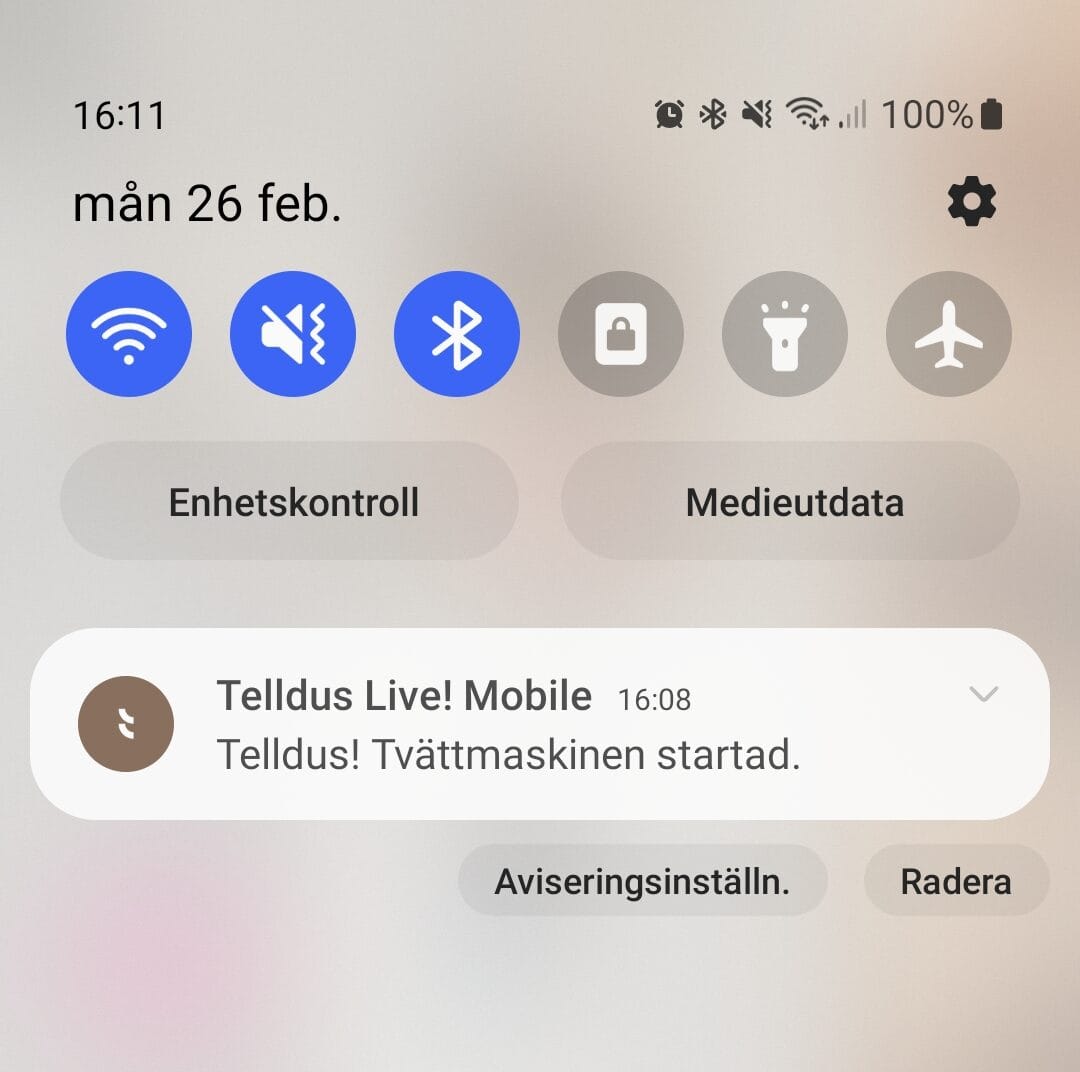Toggle the vibrate sound mode

coord(292,334)
